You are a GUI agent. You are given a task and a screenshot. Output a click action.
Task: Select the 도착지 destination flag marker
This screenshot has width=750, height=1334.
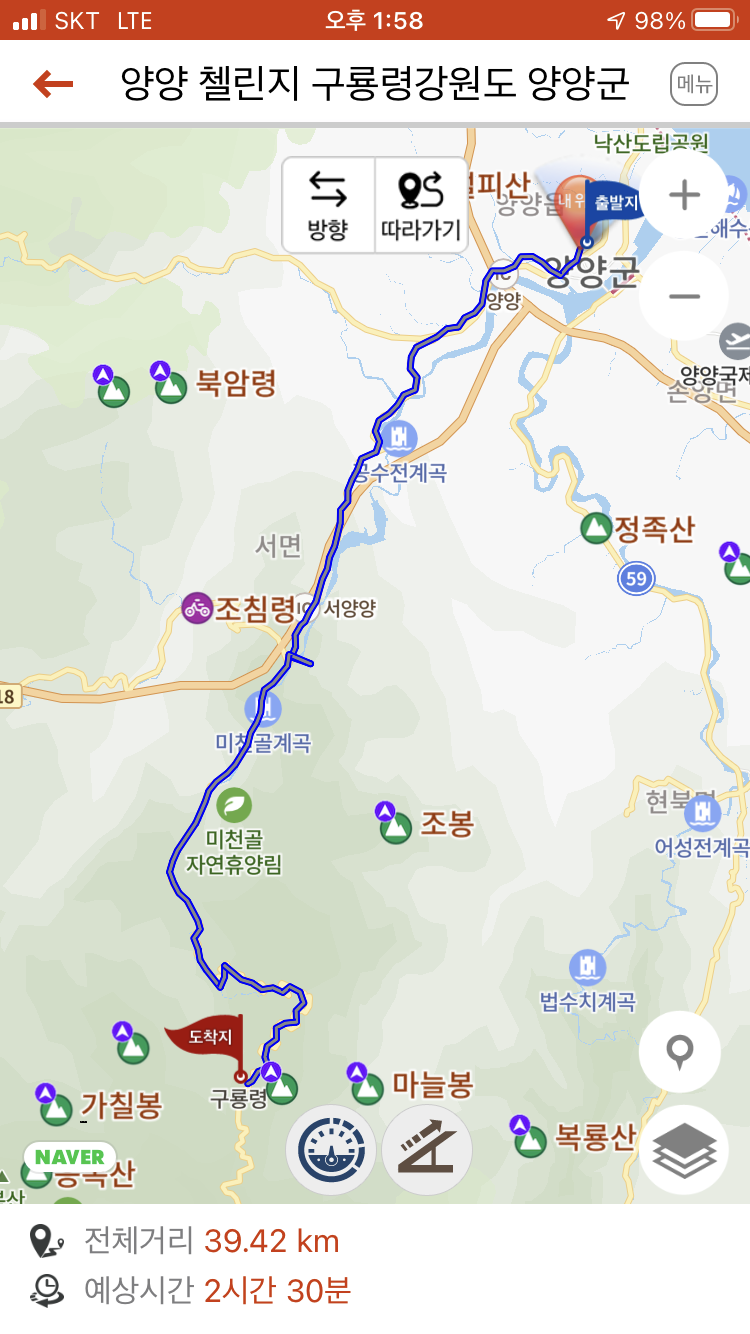tap(208, 1040)
